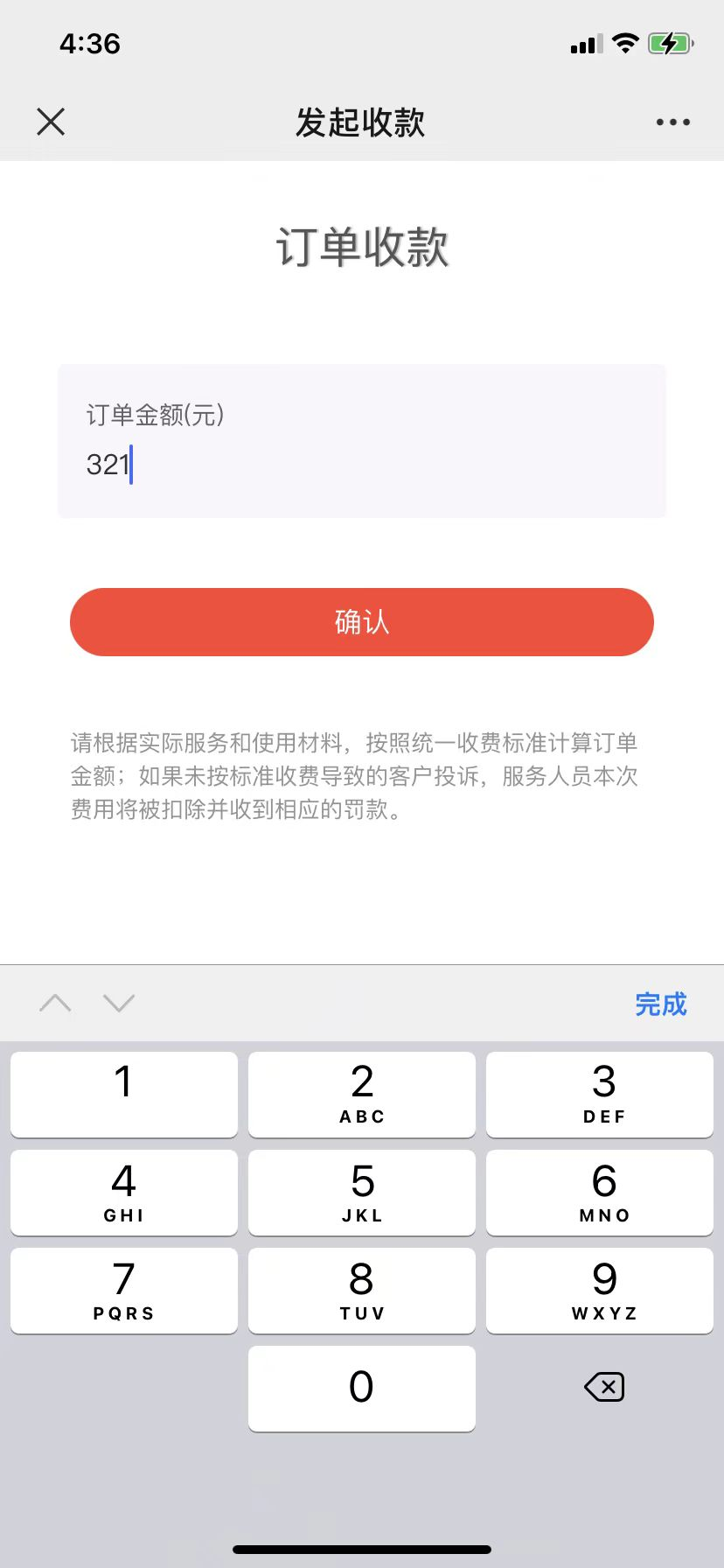This screenshot has width=724, height=1568.
Task: Tap the number 0 key
Action: click(361, 1388)
